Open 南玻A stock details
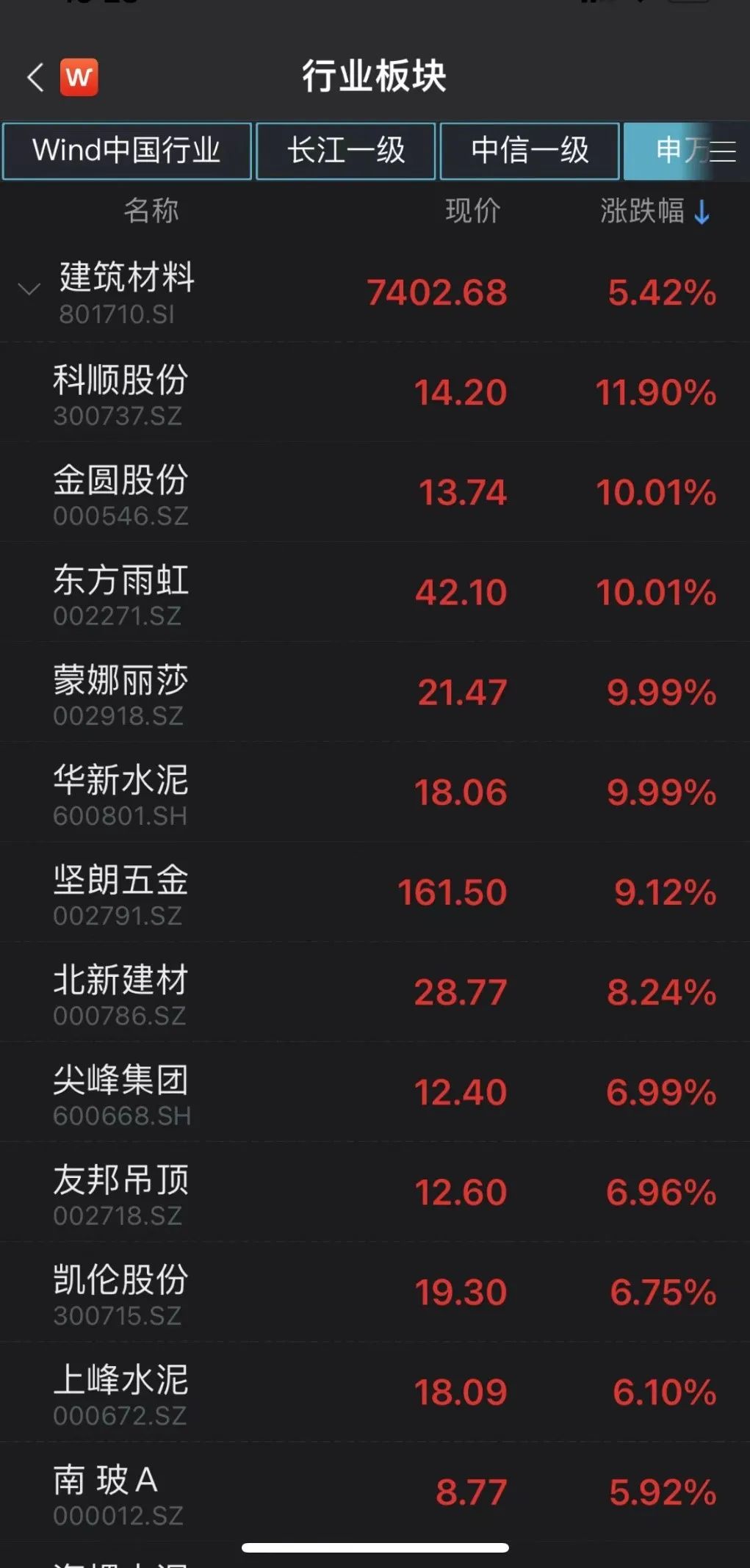The image size is (750, 1568). (375, 1491)
